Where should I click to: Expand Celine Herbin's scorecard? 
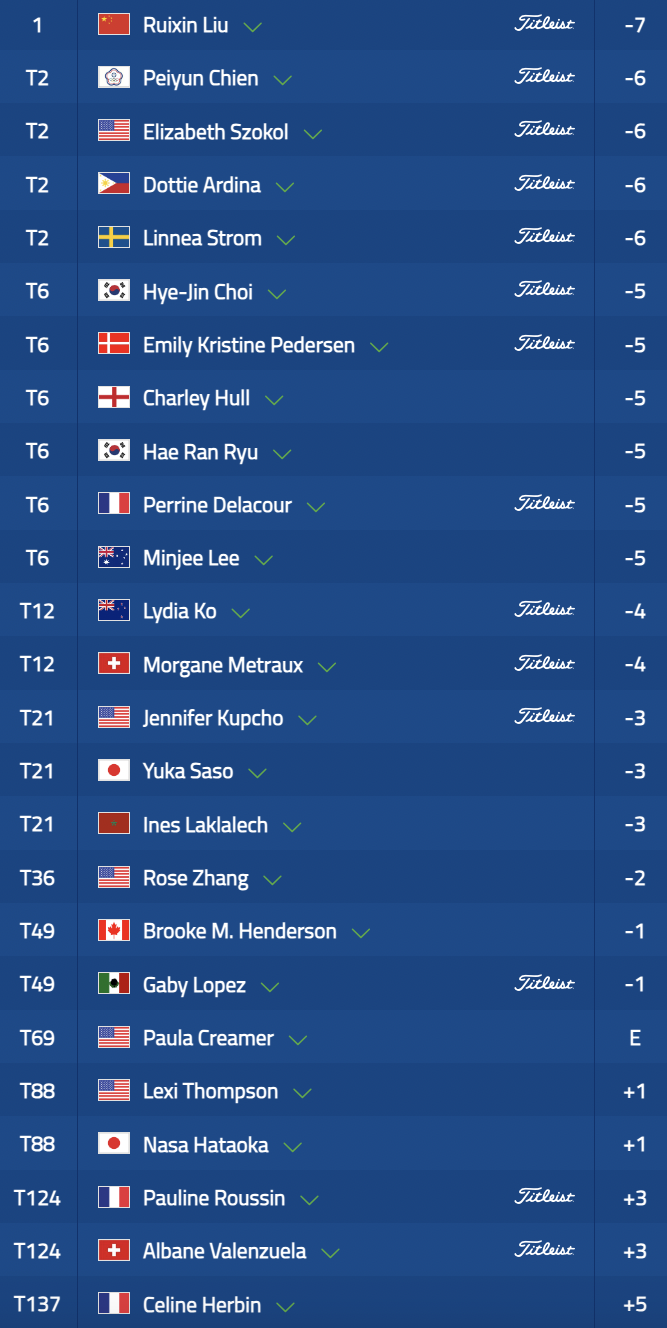pyautogui.click(x=286, y=1307)
